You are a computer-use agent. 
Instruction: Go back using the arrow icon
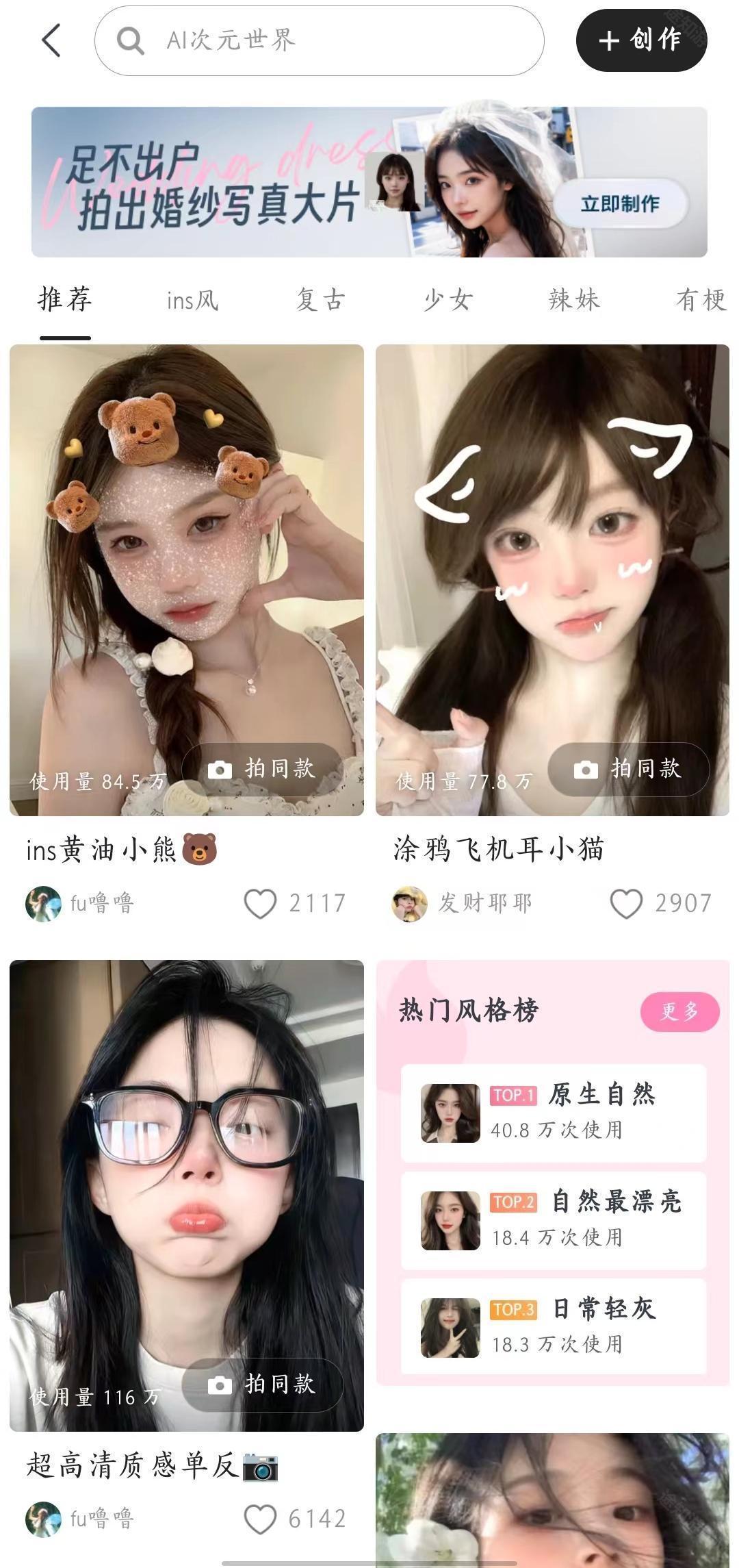[x=51, y=40]
